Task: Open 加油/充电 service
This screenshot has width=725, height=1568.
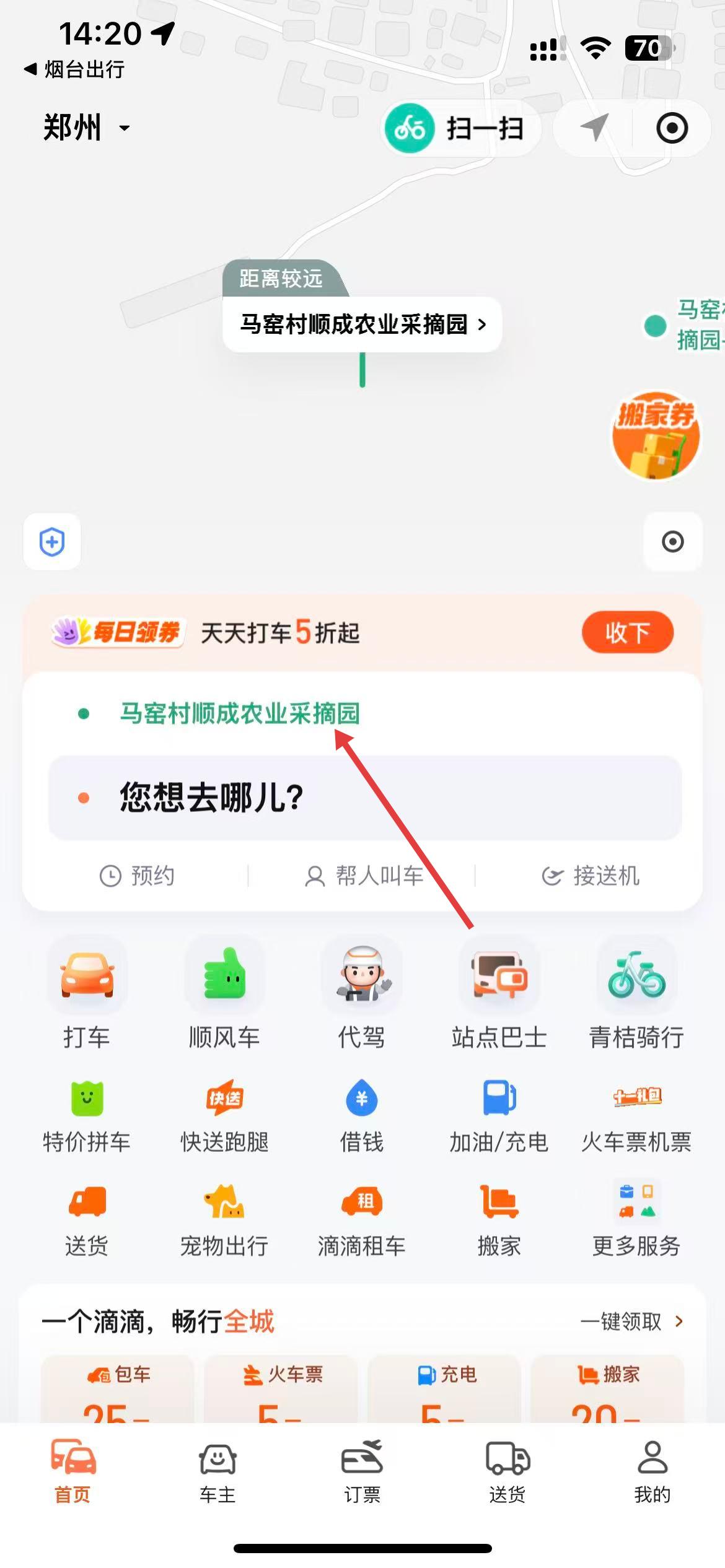Action: coord(499,1116)
